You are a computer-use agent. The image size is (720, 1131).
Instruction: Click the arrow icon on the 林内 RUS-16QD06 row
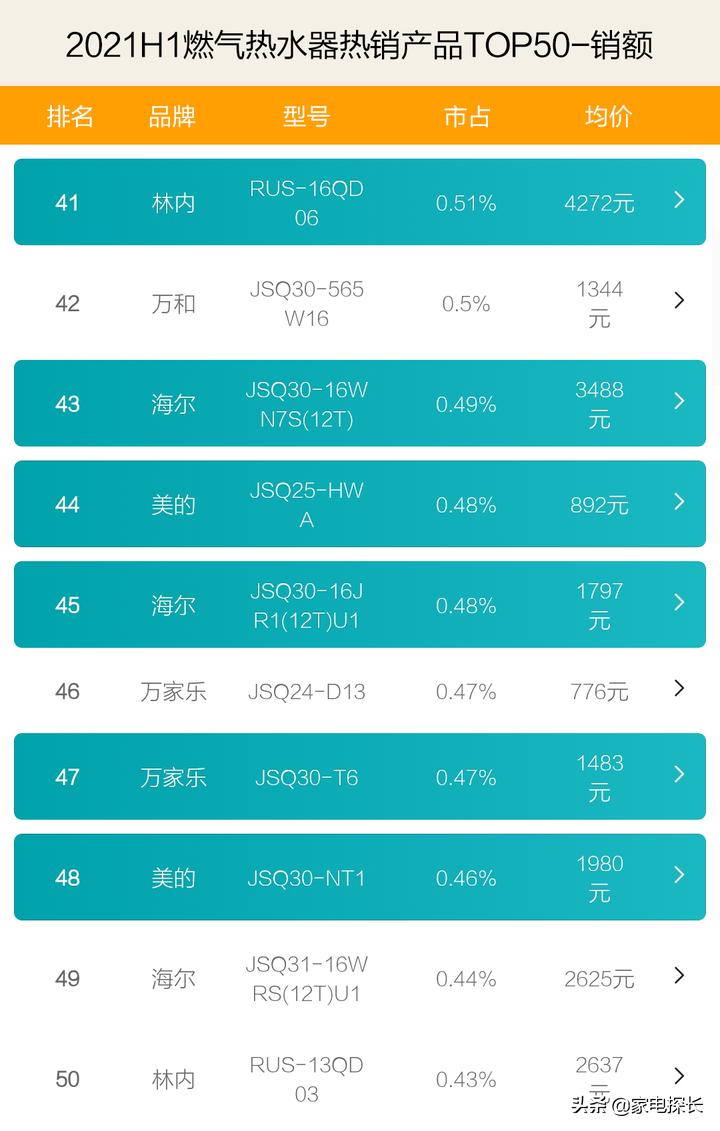pos(679,202)
